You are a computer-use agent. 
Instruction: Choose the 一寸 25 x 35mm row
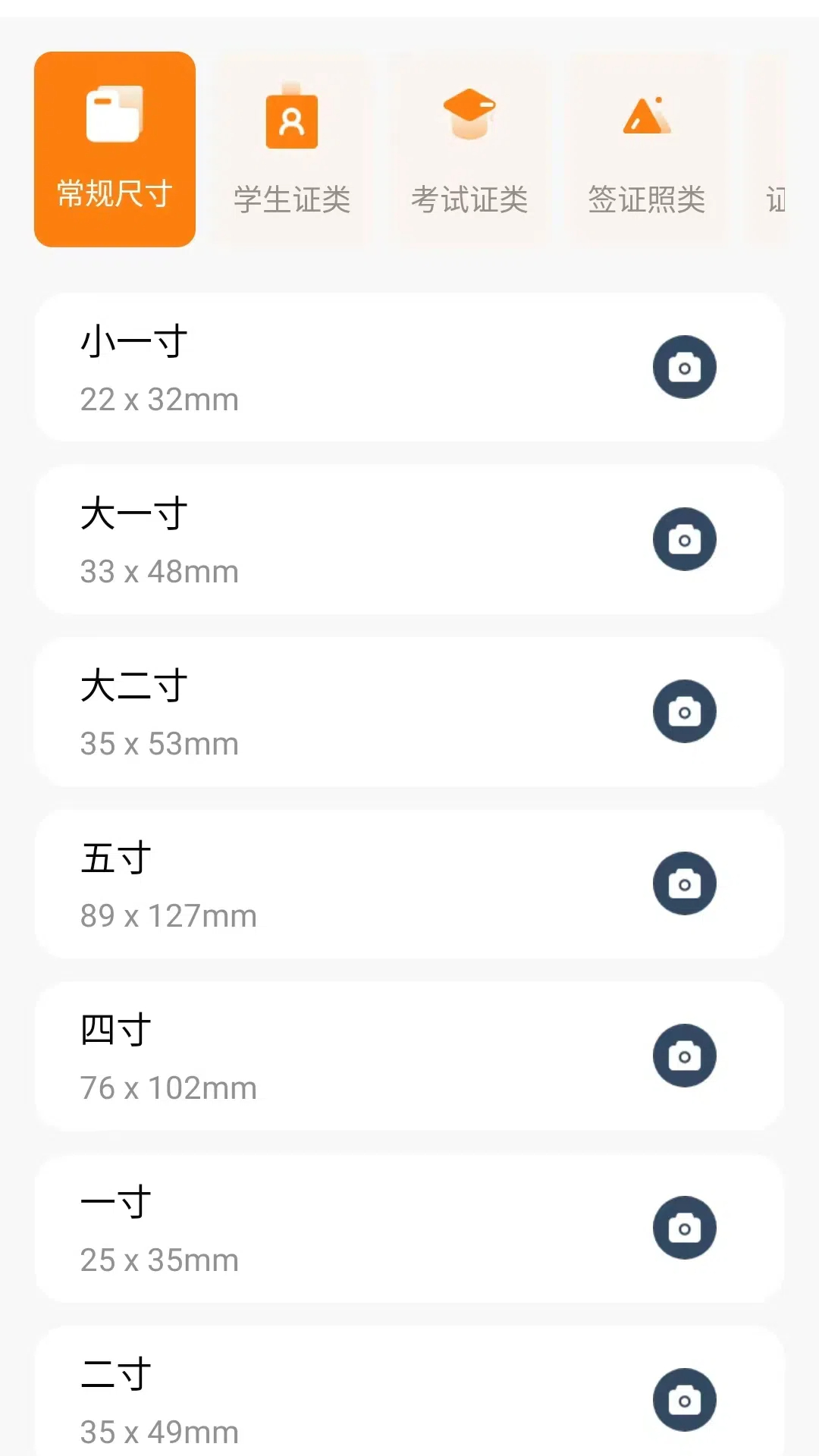pos(303,1228)
